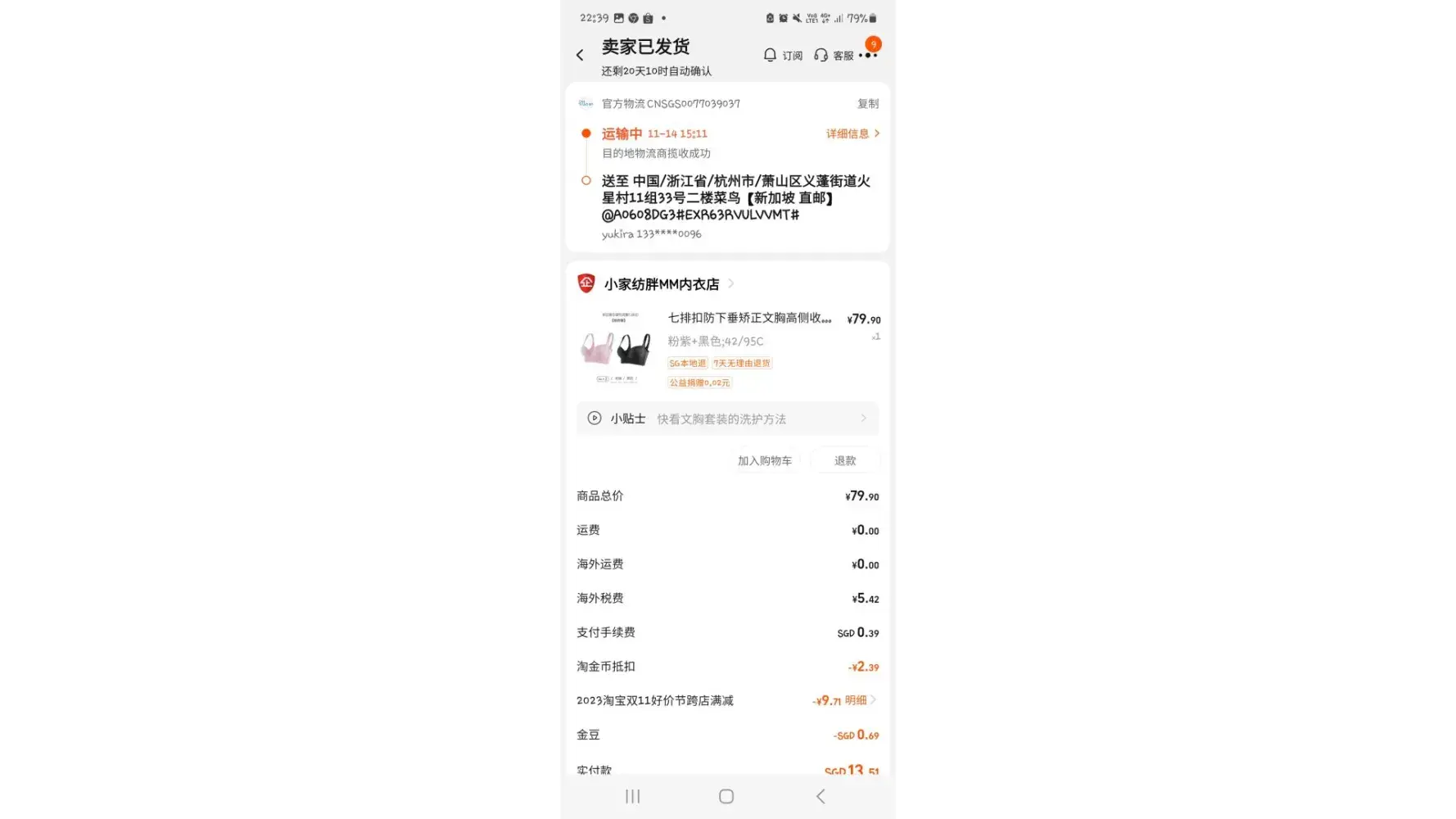1456x819 pixels.
Task: Tap the 订阅 subscribe bell
Action: [782, 55]
